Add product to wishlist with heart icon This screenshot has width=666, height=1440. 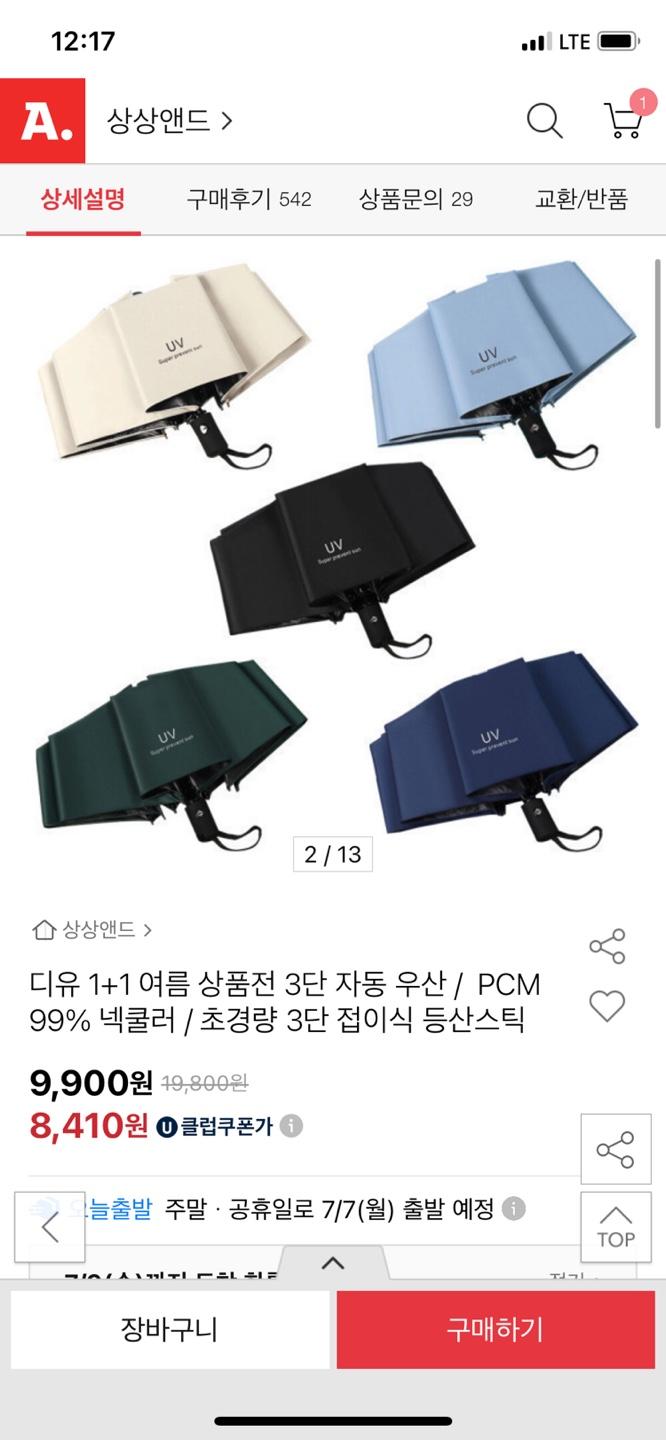point(607,1005)
